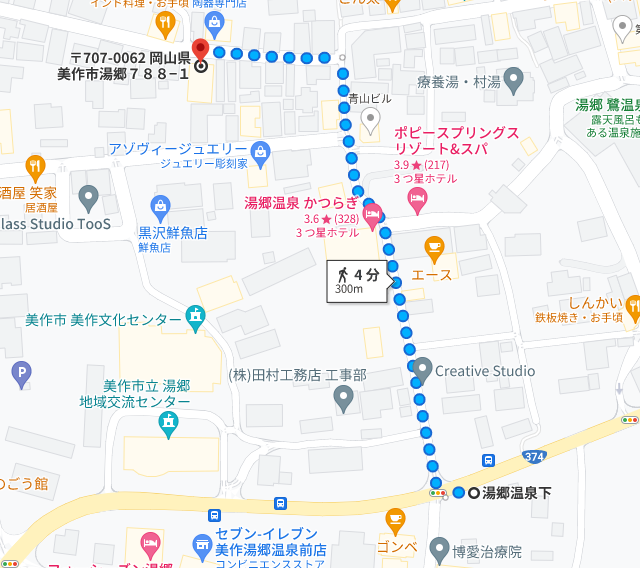This screenshot has width=640, height=568.
Task: Tap the red destination pin at 湯郷788-1
Action: [x=199, y=49]
